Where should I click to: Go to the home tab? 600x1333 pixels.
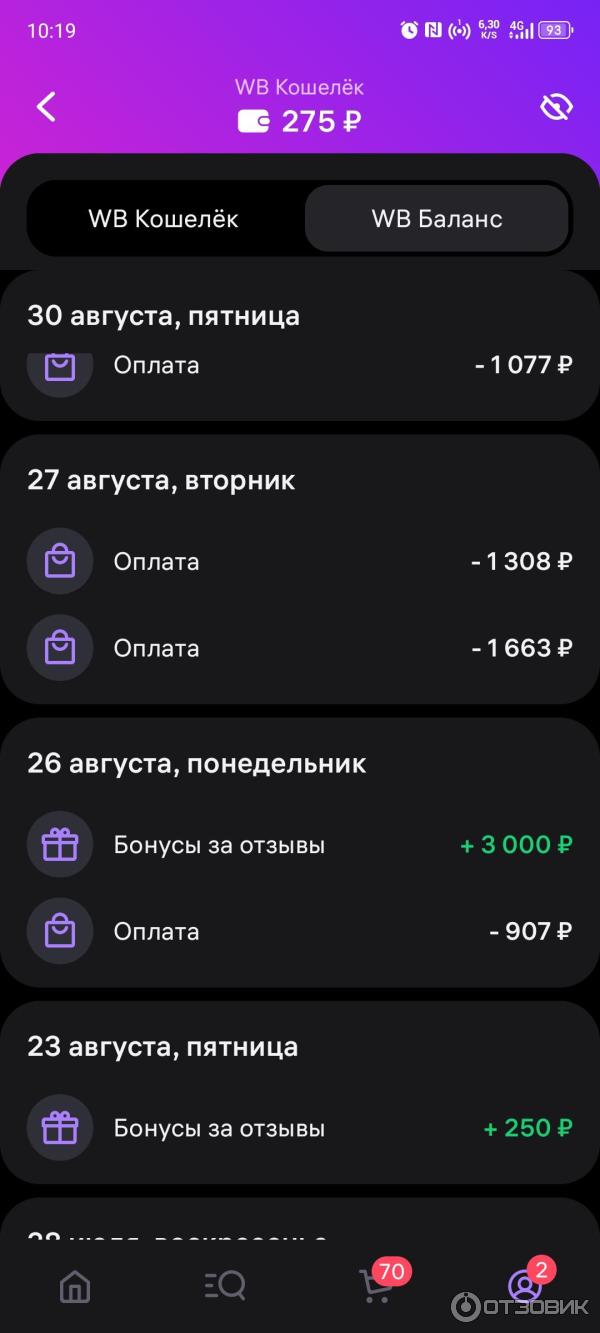pyautogui.click(x=75, y=1287)
